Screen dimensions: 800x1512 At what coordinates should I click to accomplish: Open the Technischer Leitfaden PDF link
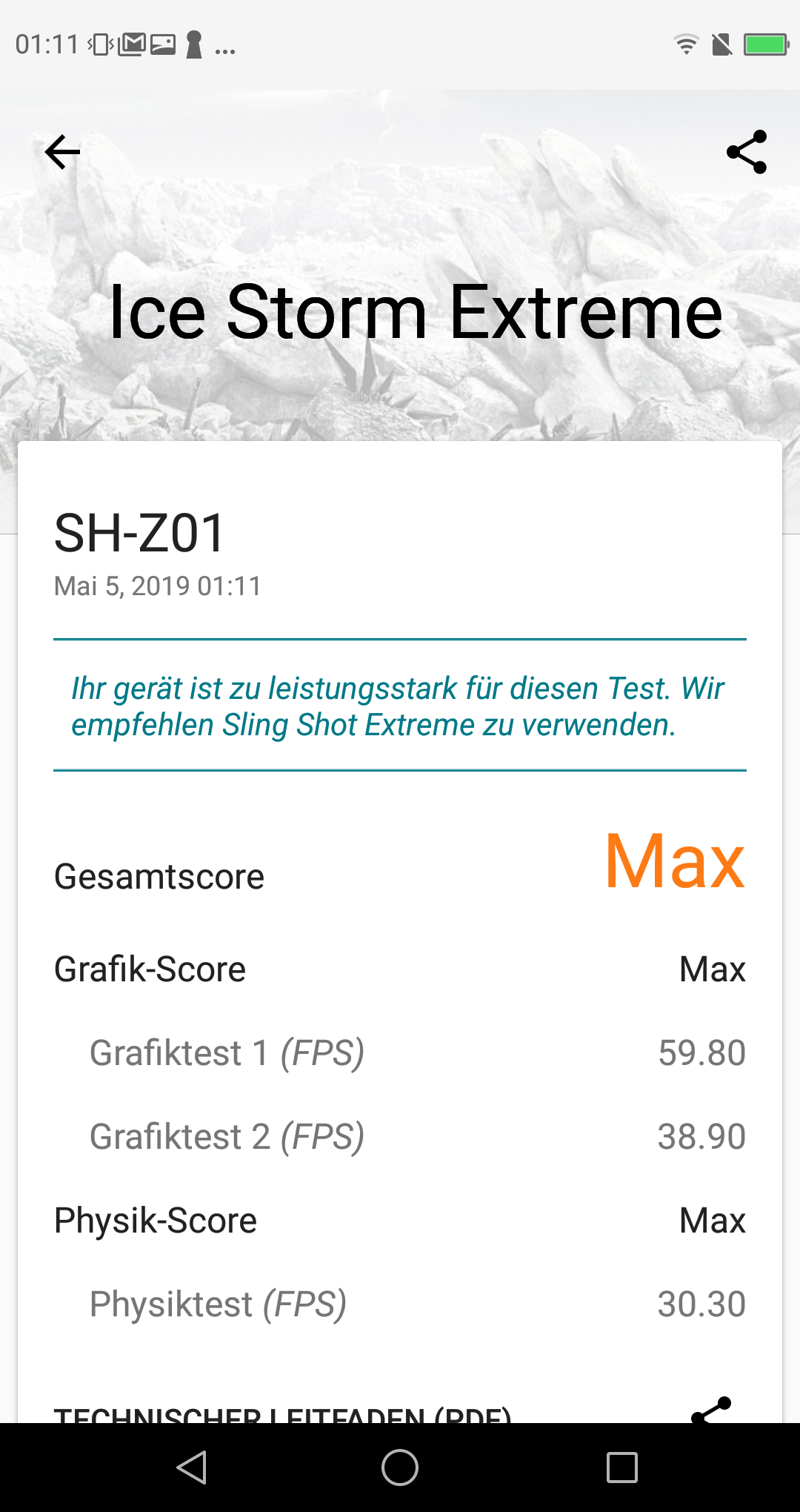click(282, 1414)
